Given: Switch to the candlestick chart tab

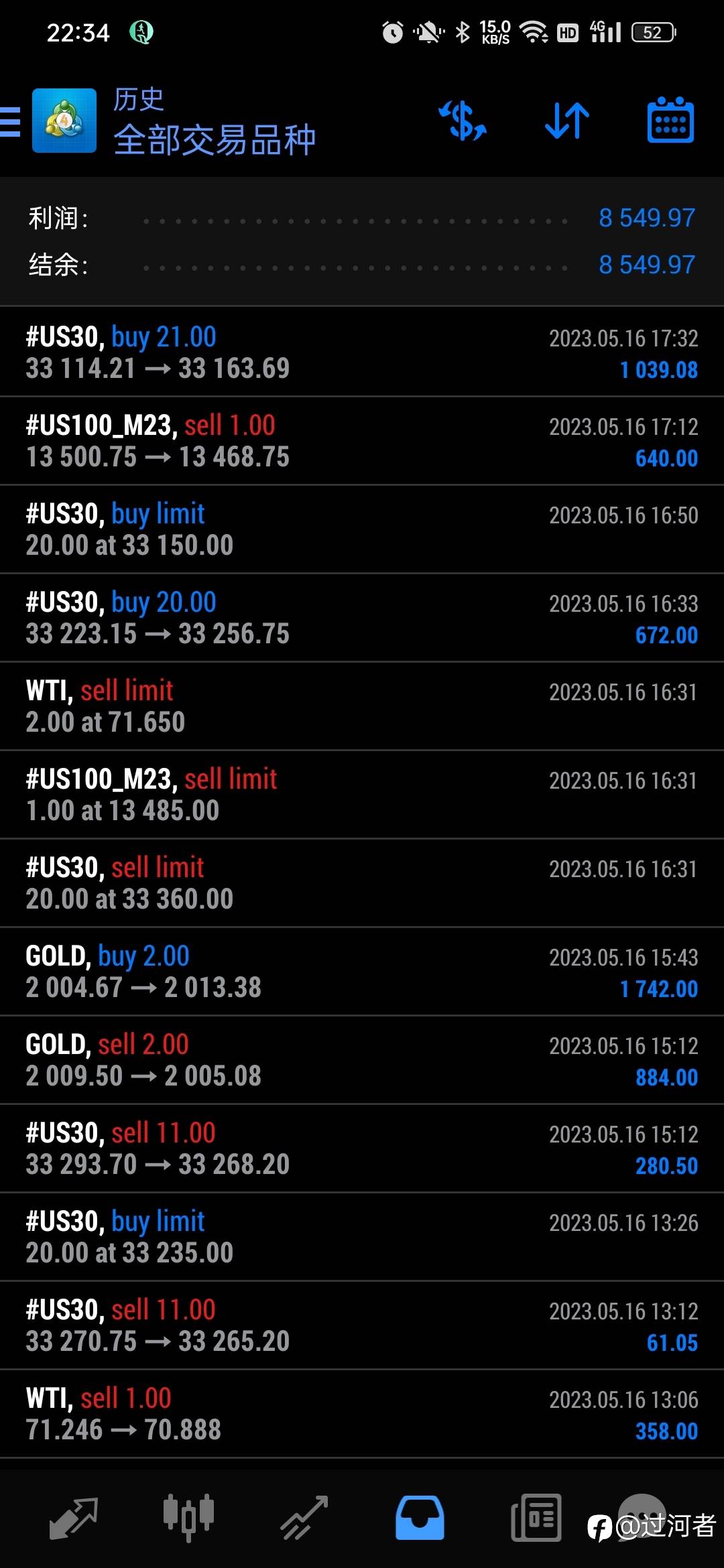Looking at the screenshot, I should (188, 1518).
